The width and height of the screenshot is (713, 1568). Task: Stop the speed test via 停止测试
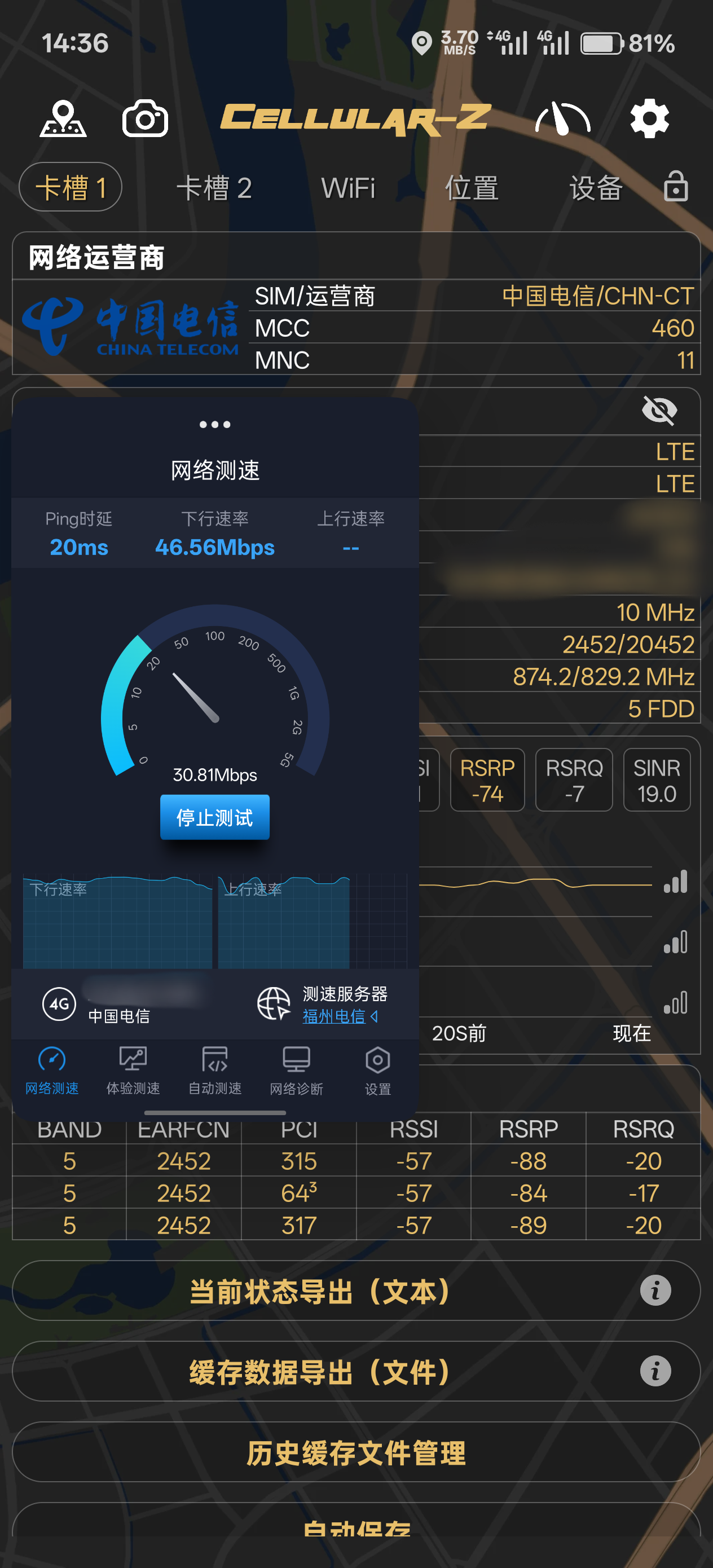coord(214,817)
